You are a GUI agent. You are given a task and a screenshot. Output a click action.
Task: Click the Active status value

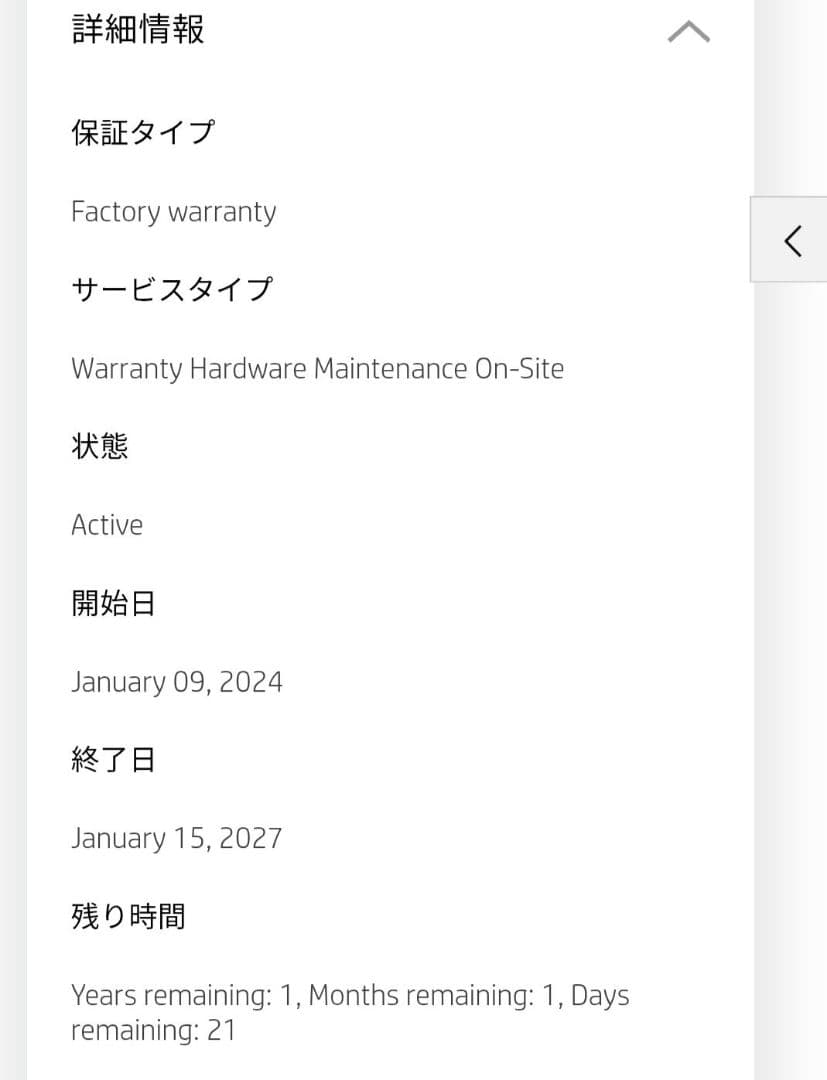[x=107, y=524]
